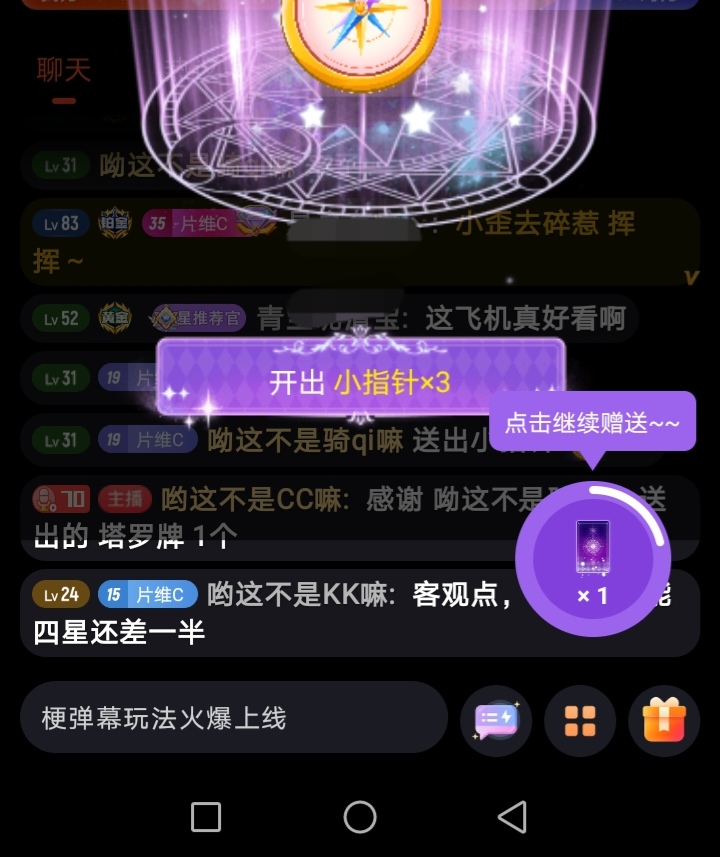Open the 梗弹幕 chat input field
Screen dimensions: 720x857
(233, 717)
